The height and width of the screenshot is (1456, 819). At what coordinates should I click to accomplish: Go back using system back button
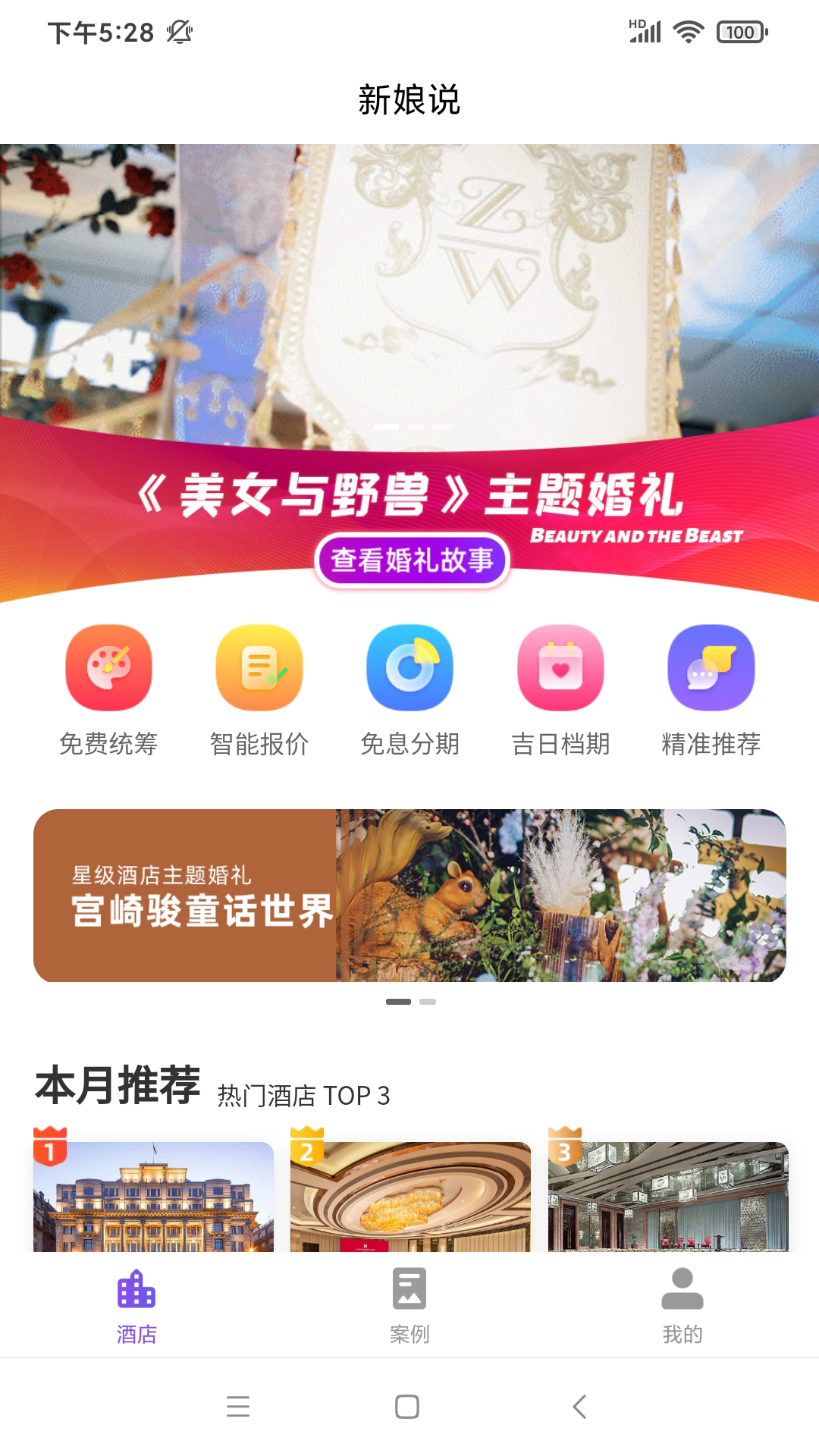pyautogui.click(x=579, y=1407)
